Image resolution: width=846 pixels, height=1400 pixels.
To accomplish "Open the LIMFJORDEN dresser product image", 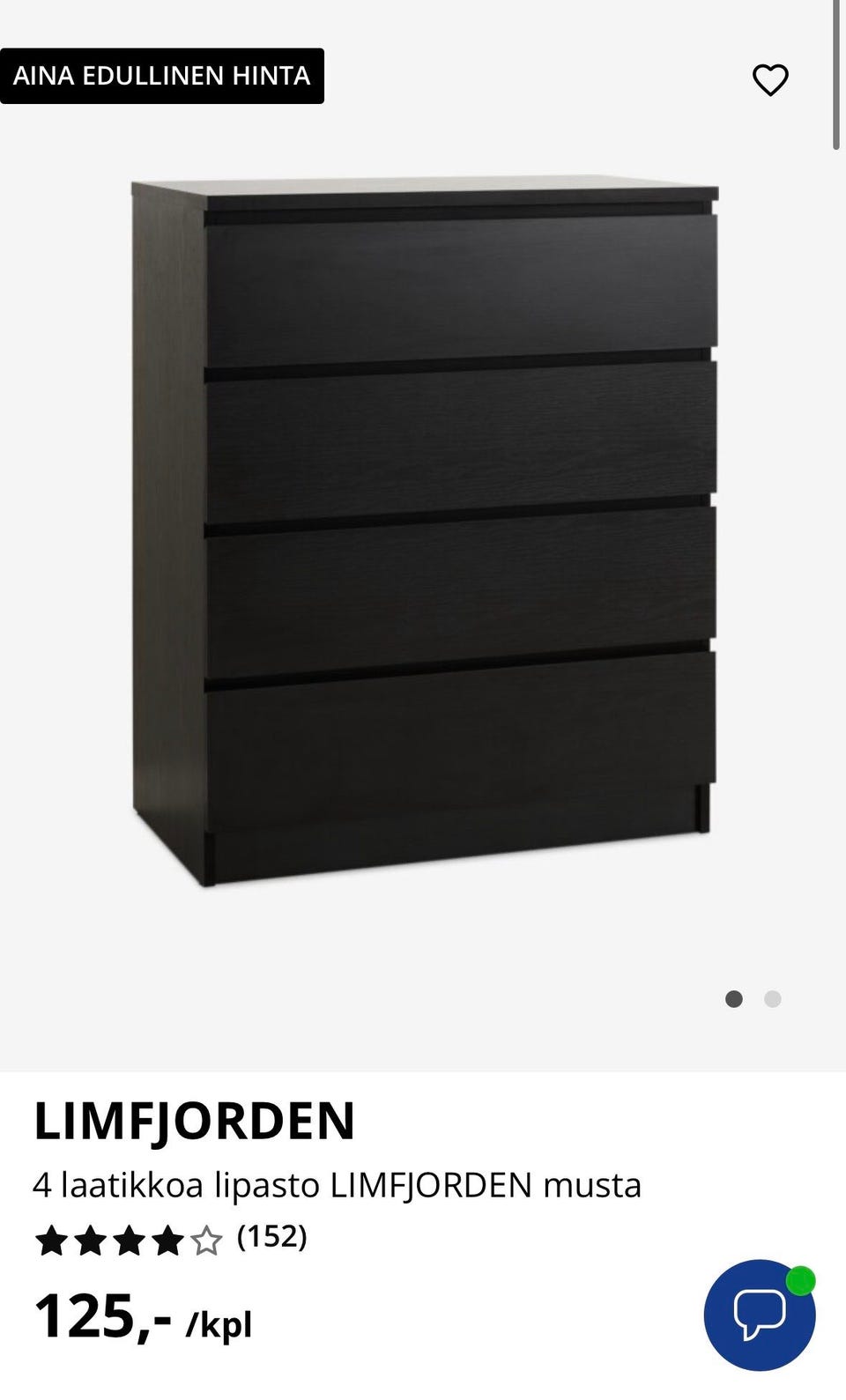I will point(425,533).
